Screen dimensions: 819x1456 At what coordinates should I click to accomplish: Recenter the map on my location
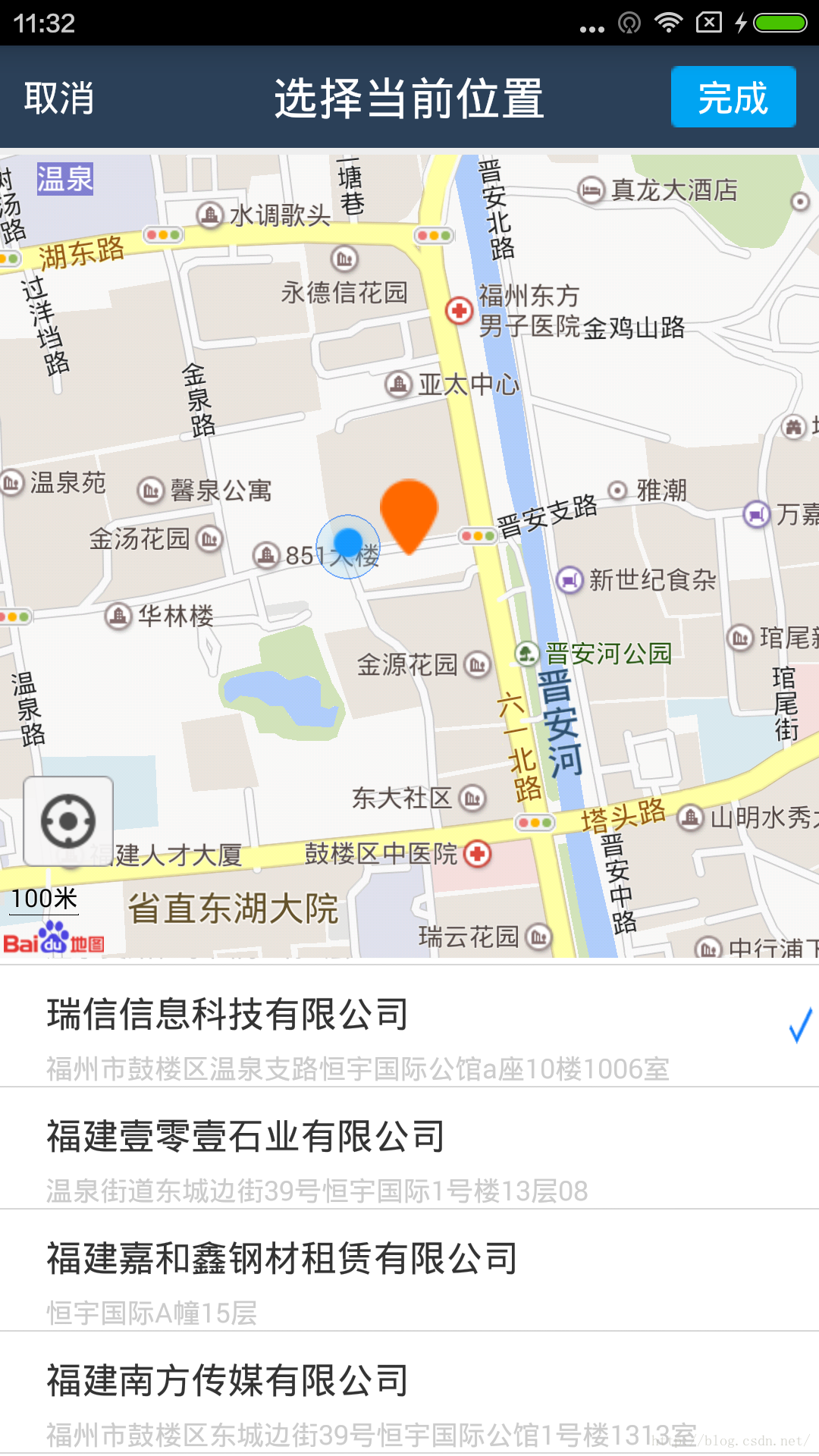(x=68, y=821)
